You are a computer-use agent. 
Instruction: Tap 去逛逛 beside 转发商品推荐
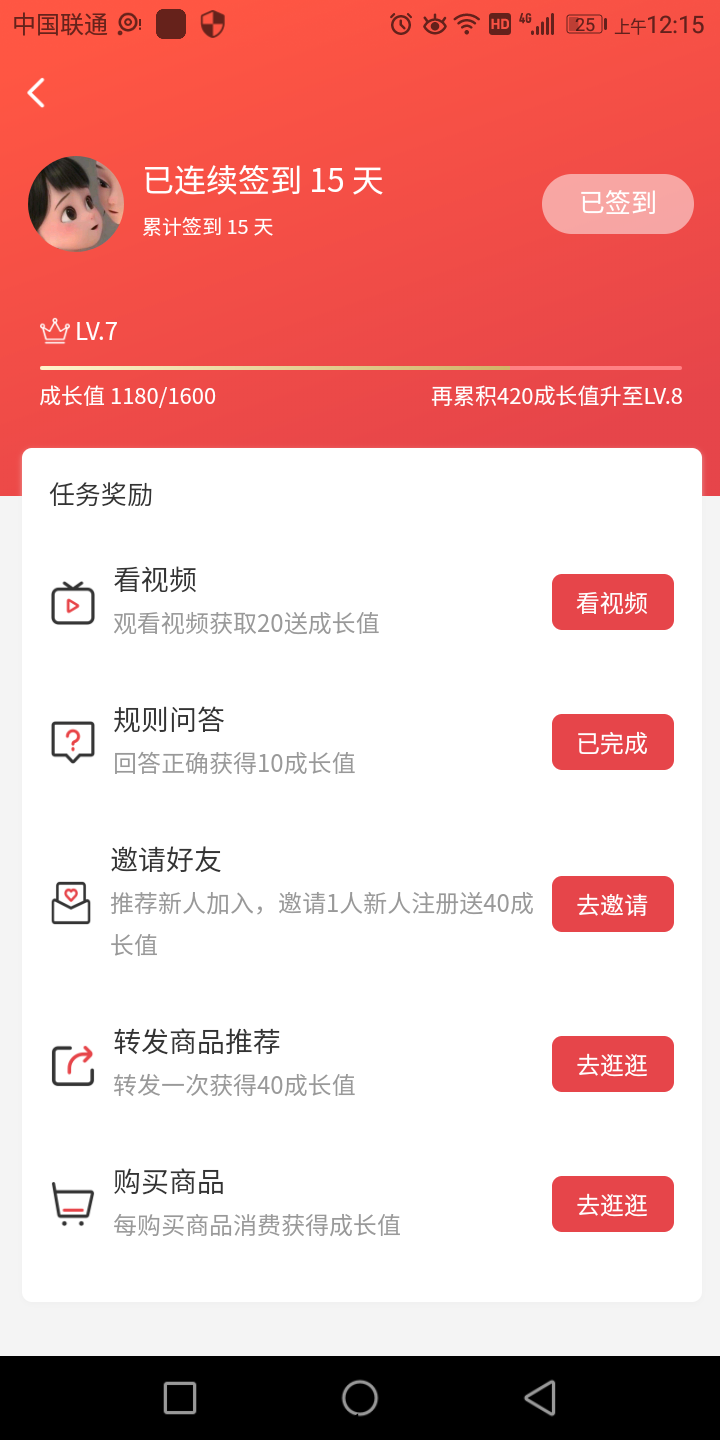(612, 1063)
